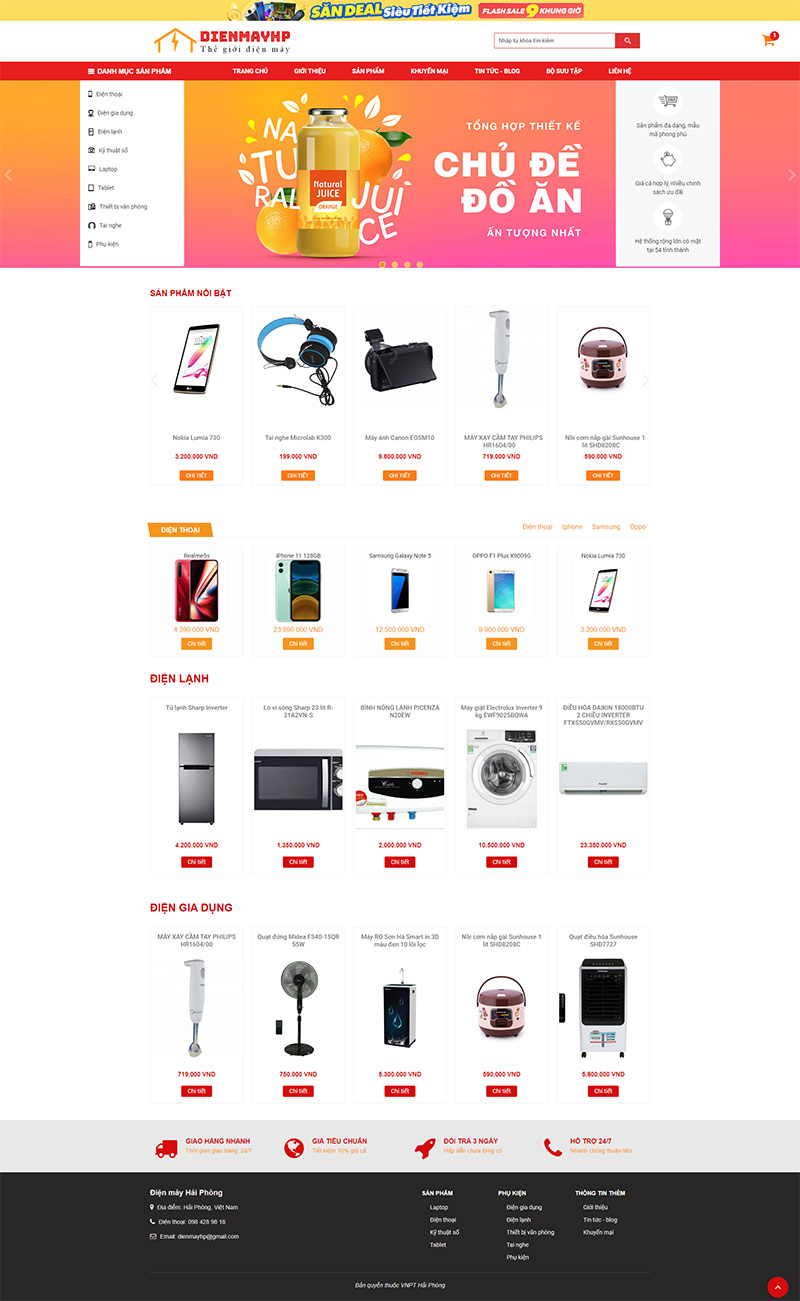
Task: Jump back to top with red arrow button
Action: 777,1287
